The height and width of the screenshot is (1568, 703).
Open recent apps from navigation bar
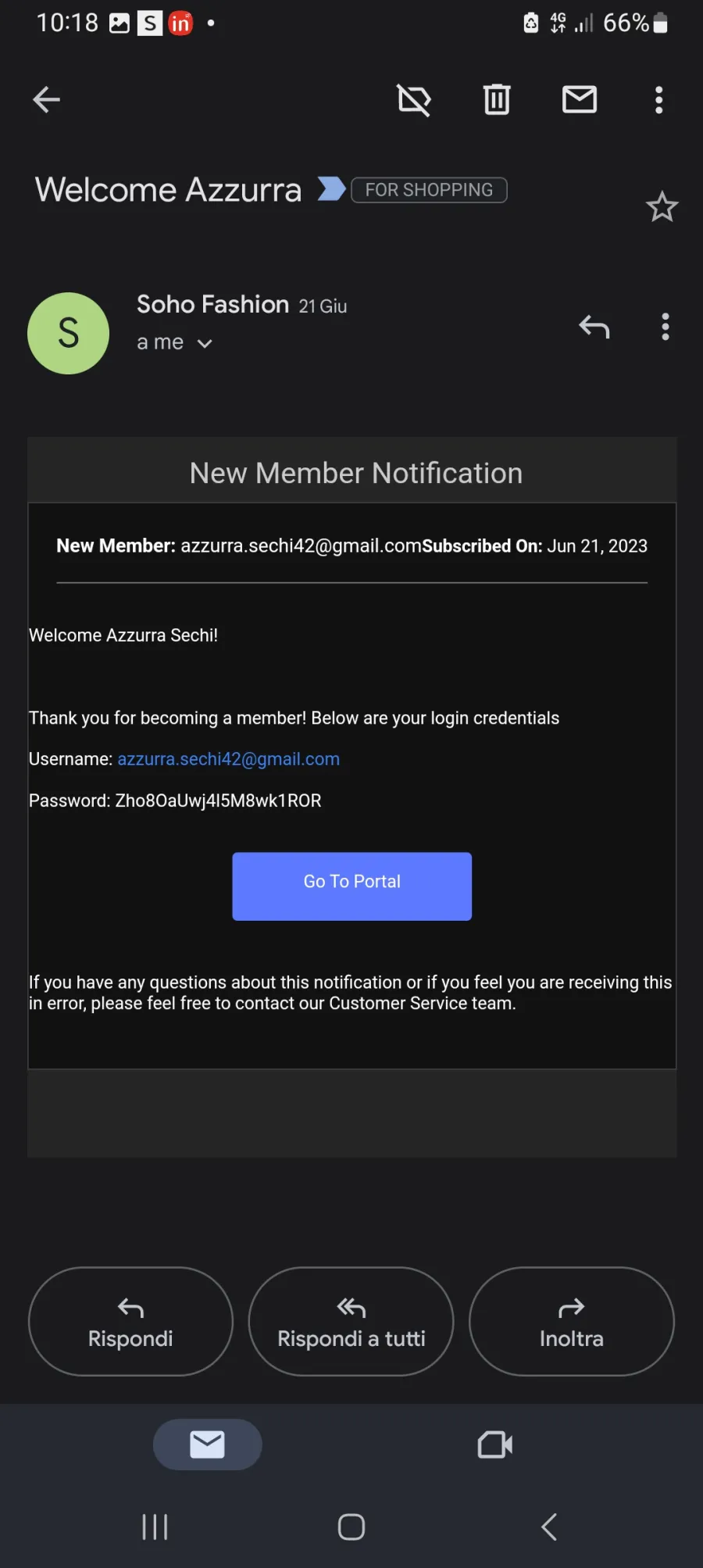point(155,1527)
